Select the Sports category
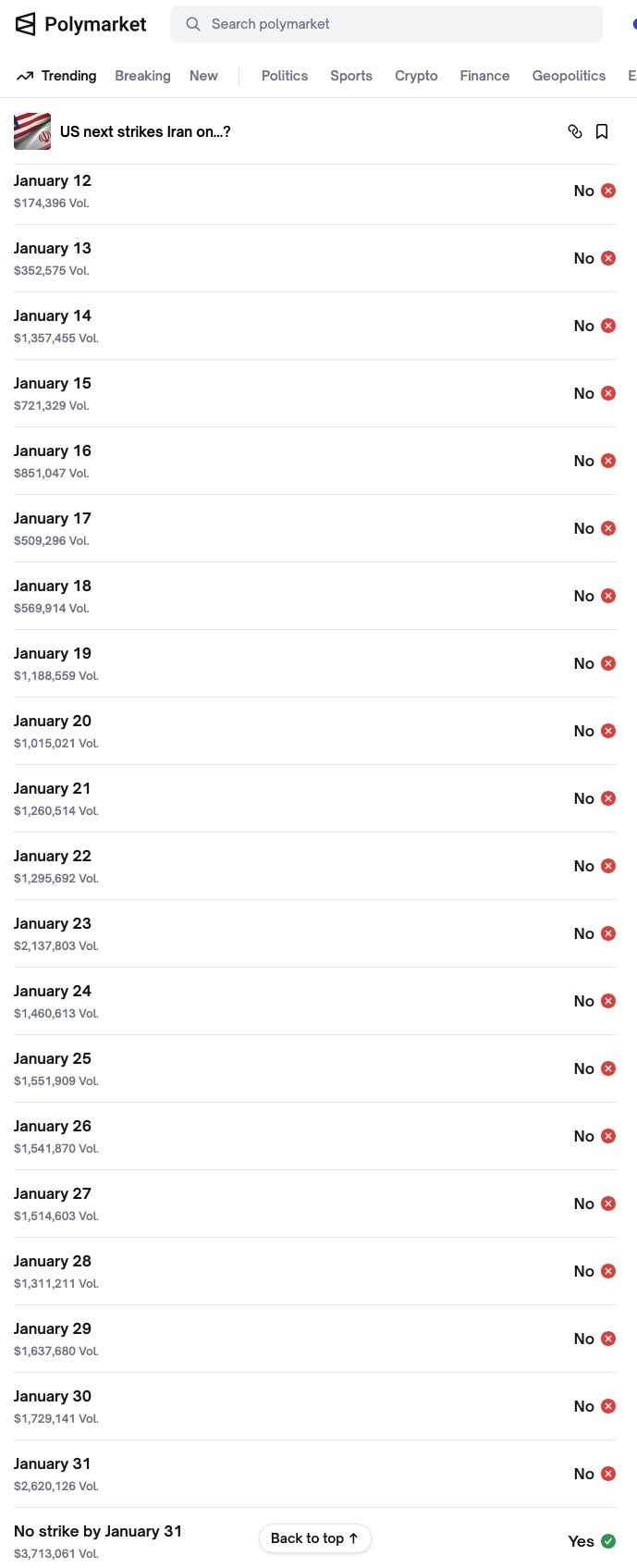 click(351, 76)
